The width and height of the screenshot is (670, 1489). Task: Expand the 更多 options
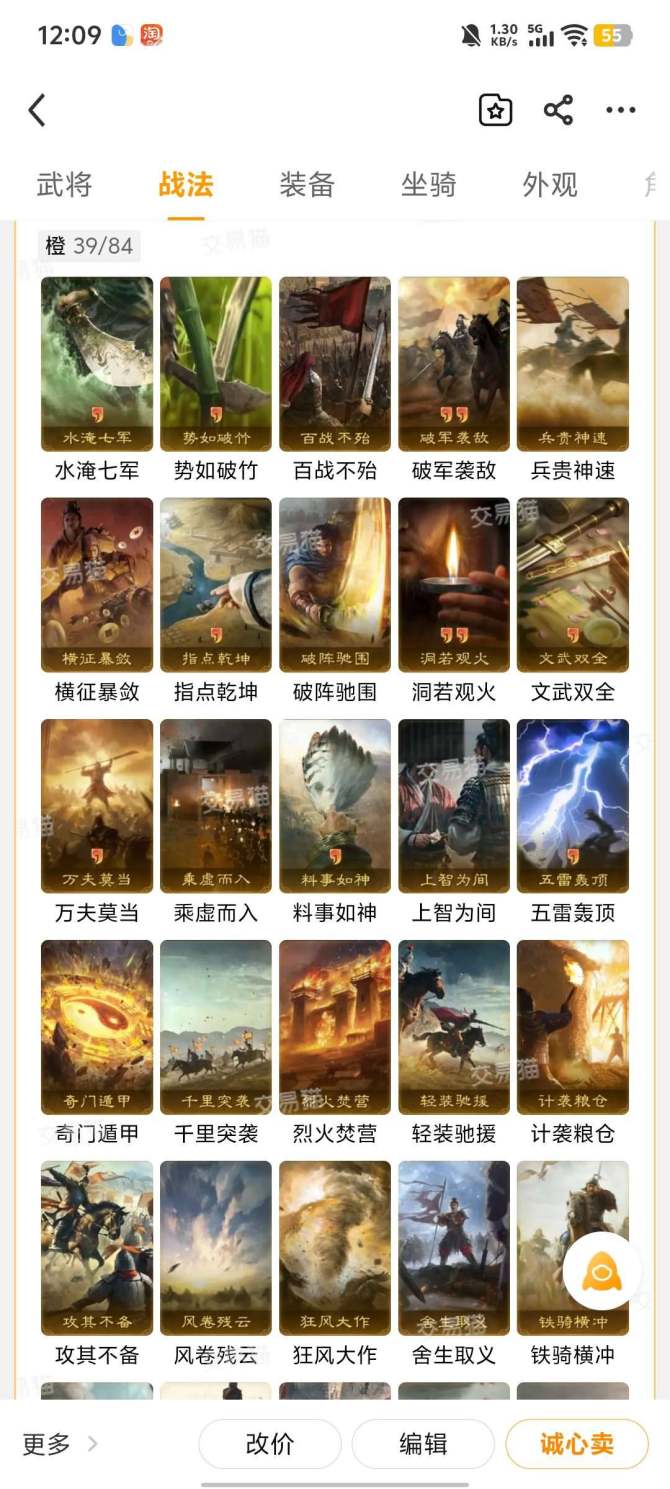coord(60,1444)
